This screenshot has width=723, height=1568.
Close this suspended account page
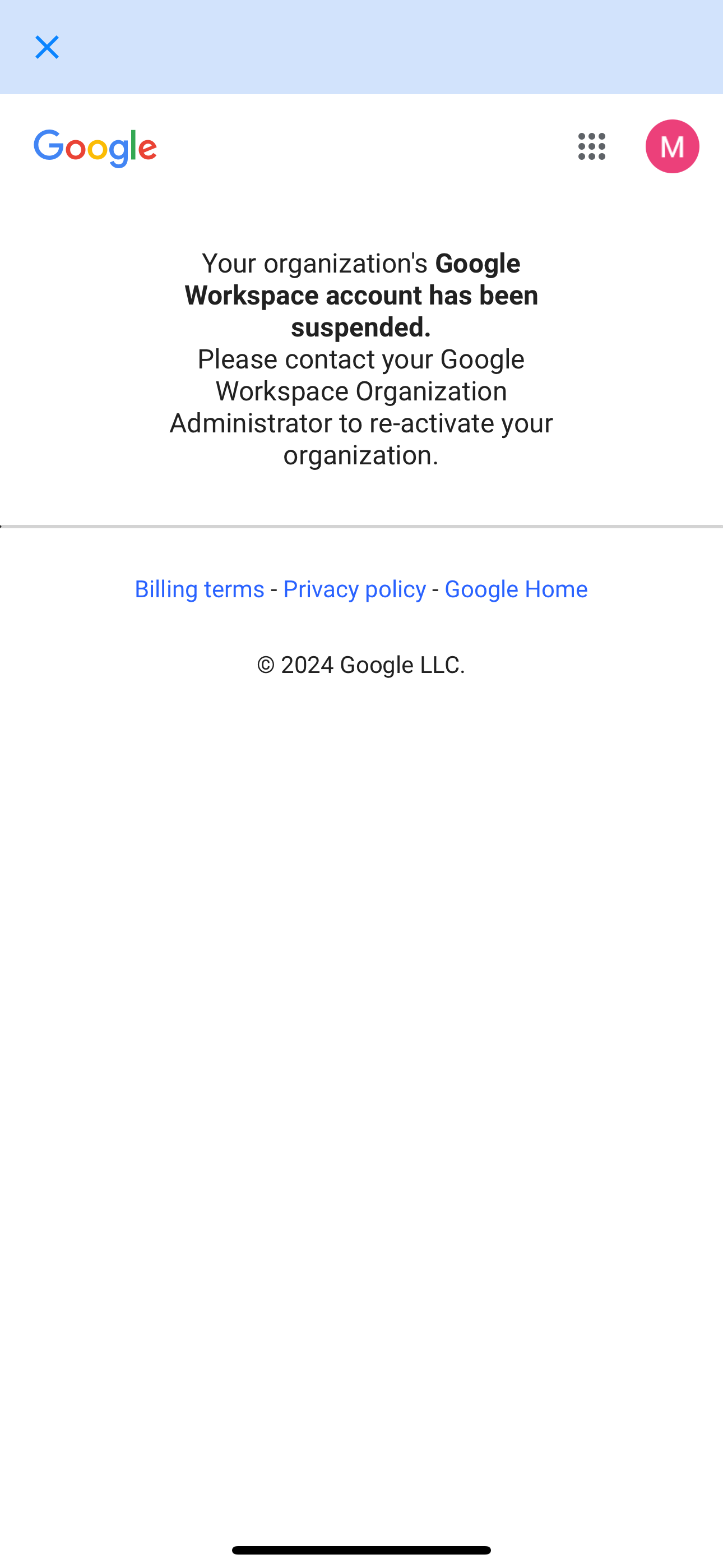click(47, 47)
